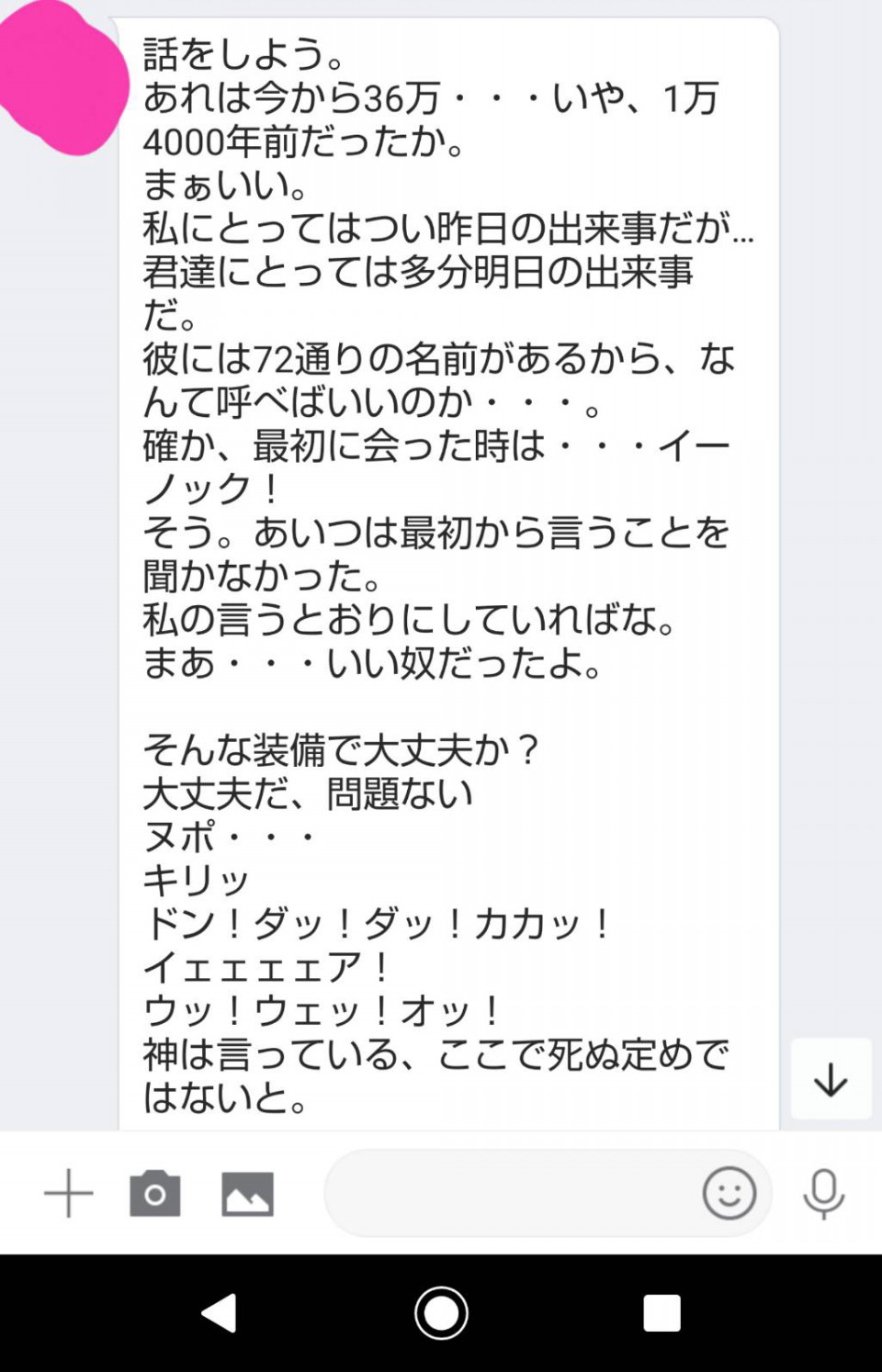This screenshot has width=882, height=1372.
Task: Open the emoji and sticker picker
Action: point(729,1194)
